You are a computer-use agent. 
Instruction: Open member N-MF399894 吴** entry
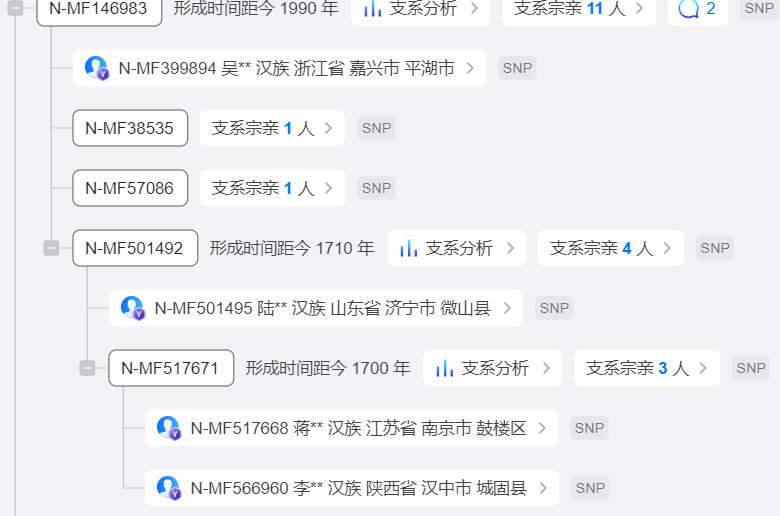click(x=279, y=68)
